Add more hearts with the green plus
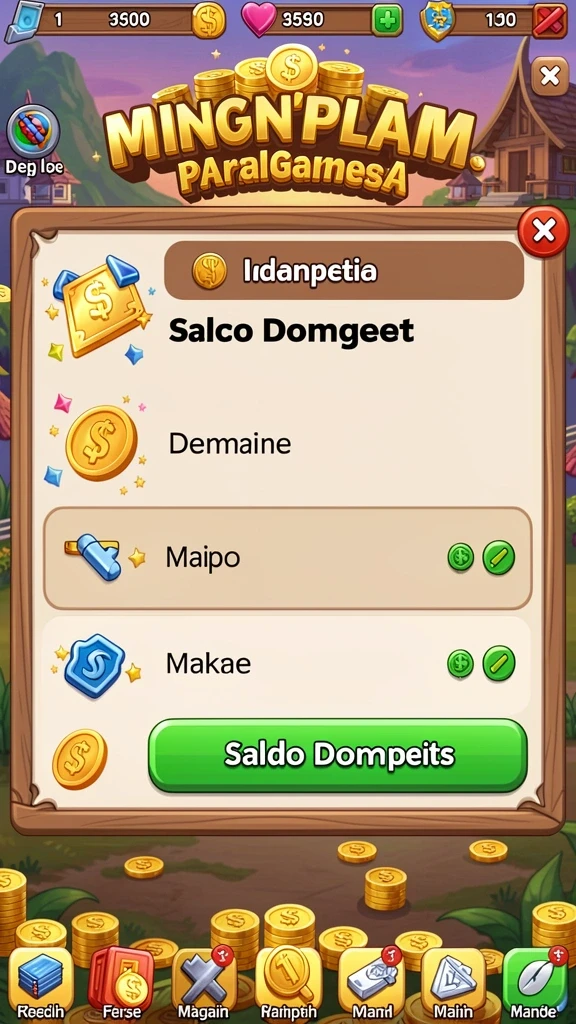 (387, 20)
